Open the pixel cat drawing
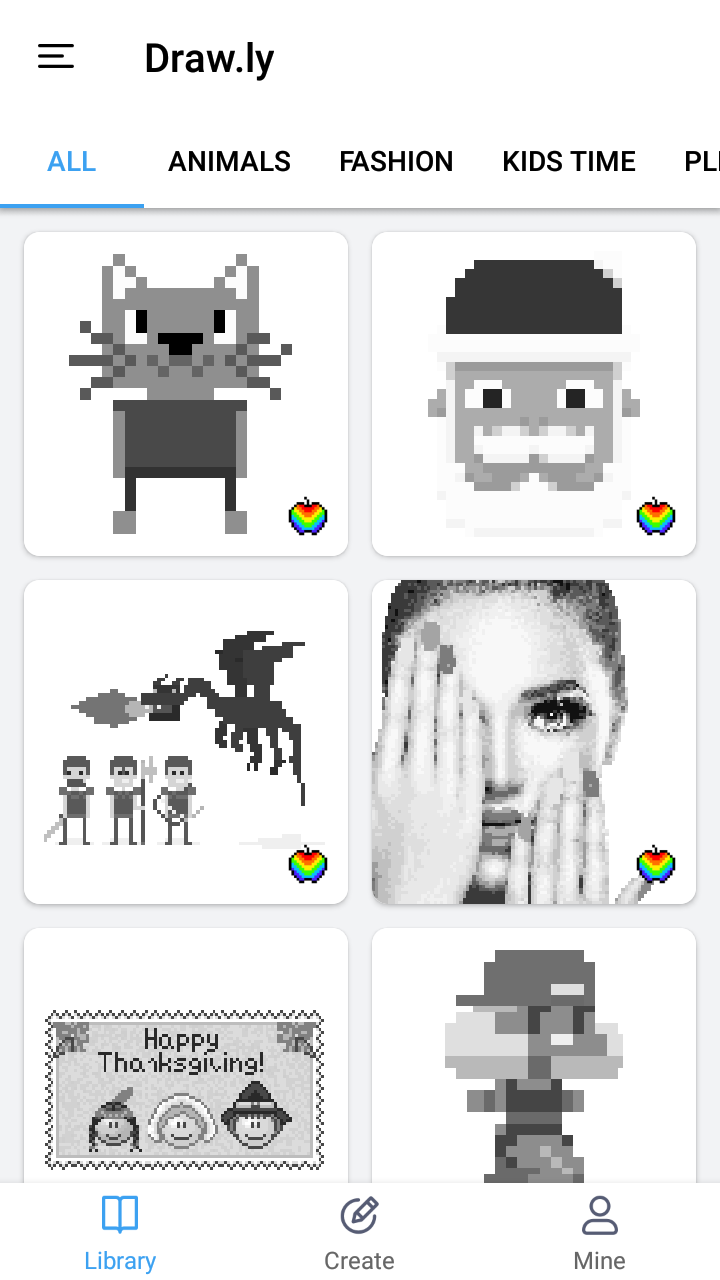 pos(186,394)
